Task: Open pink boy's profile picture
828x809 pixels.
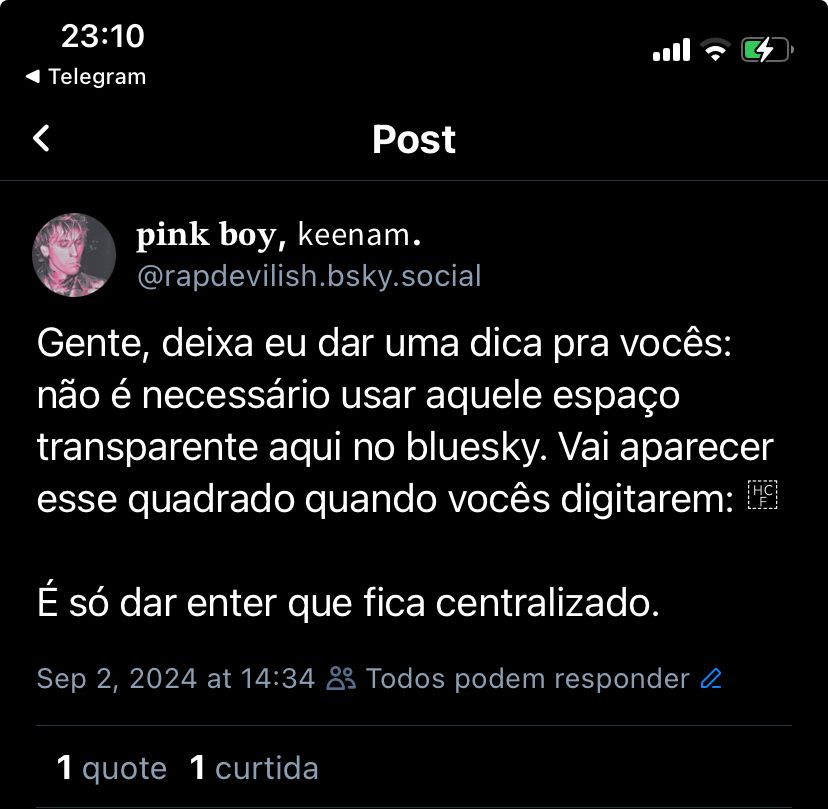Action: 74,254
